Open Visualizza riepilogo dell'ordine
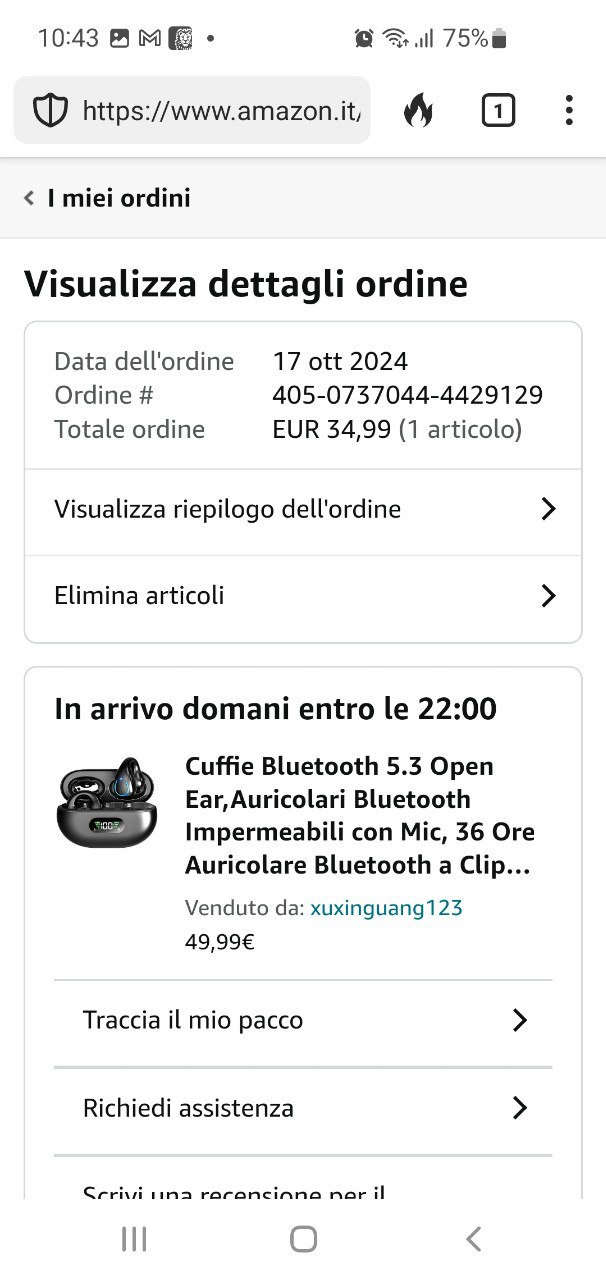This screenshot has height=1280, width=606. (x=303, y=510)
